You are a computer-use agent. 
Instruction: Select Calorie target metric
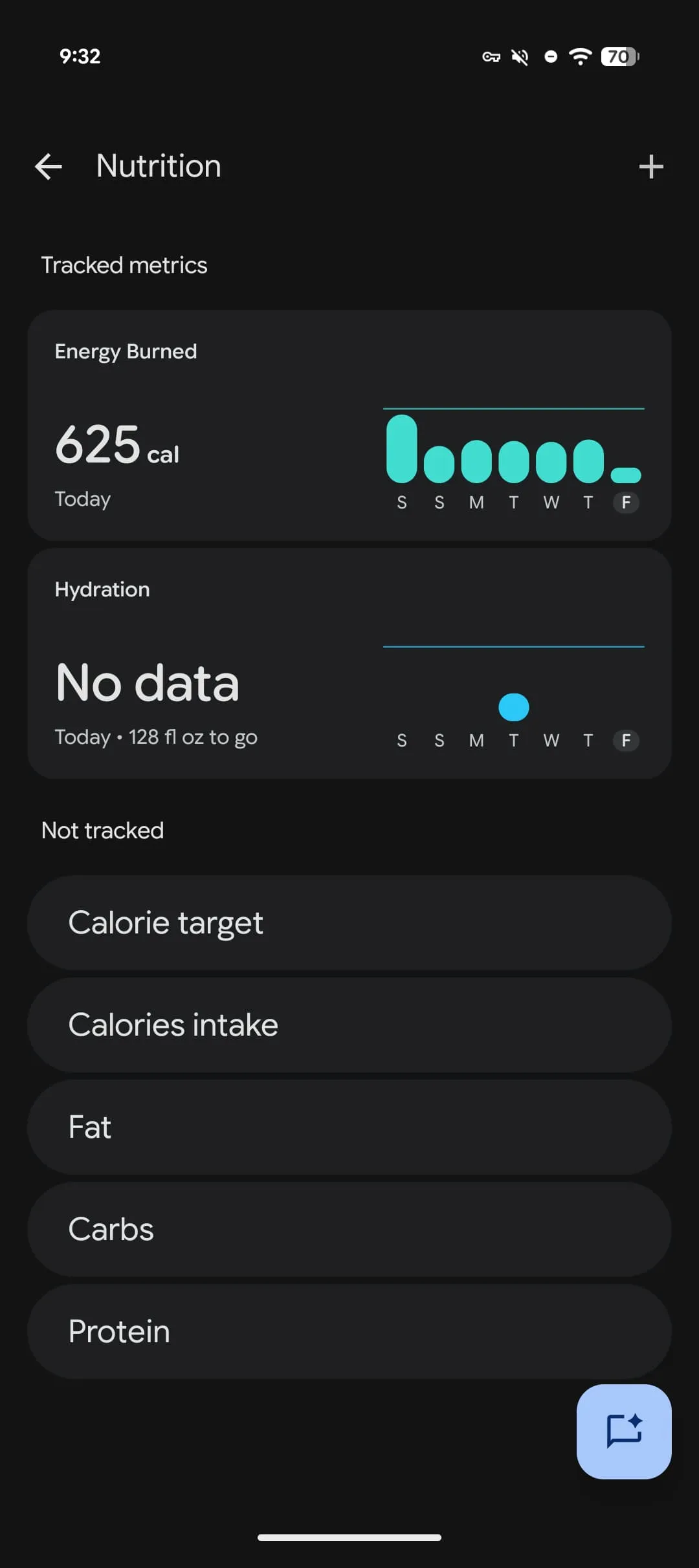click(x=349, y=922)
